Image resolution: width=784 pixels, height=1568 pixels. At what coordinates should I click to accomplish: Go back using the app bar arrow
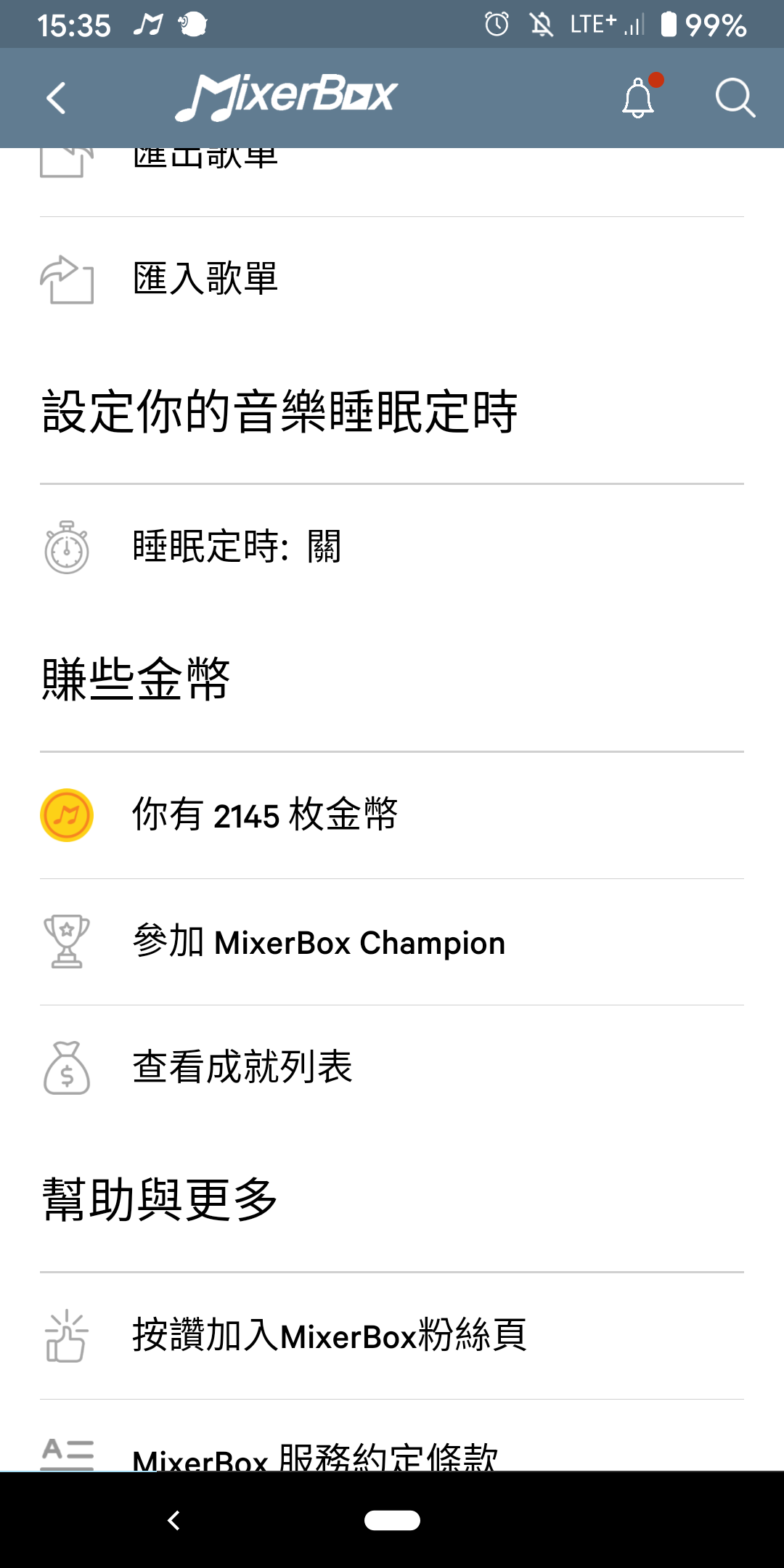tap(56, 98)
